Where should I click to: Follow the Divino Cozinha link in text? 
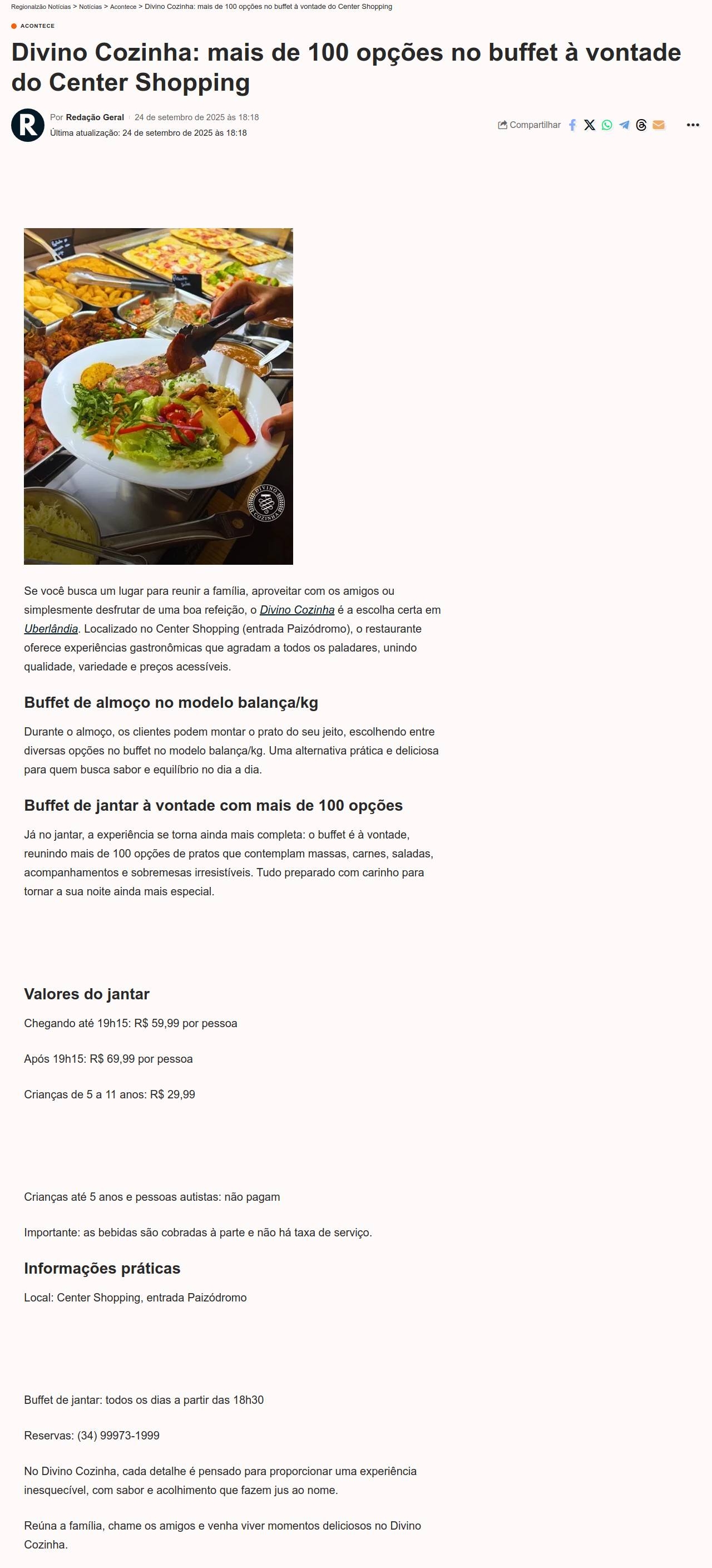point(297,610)
